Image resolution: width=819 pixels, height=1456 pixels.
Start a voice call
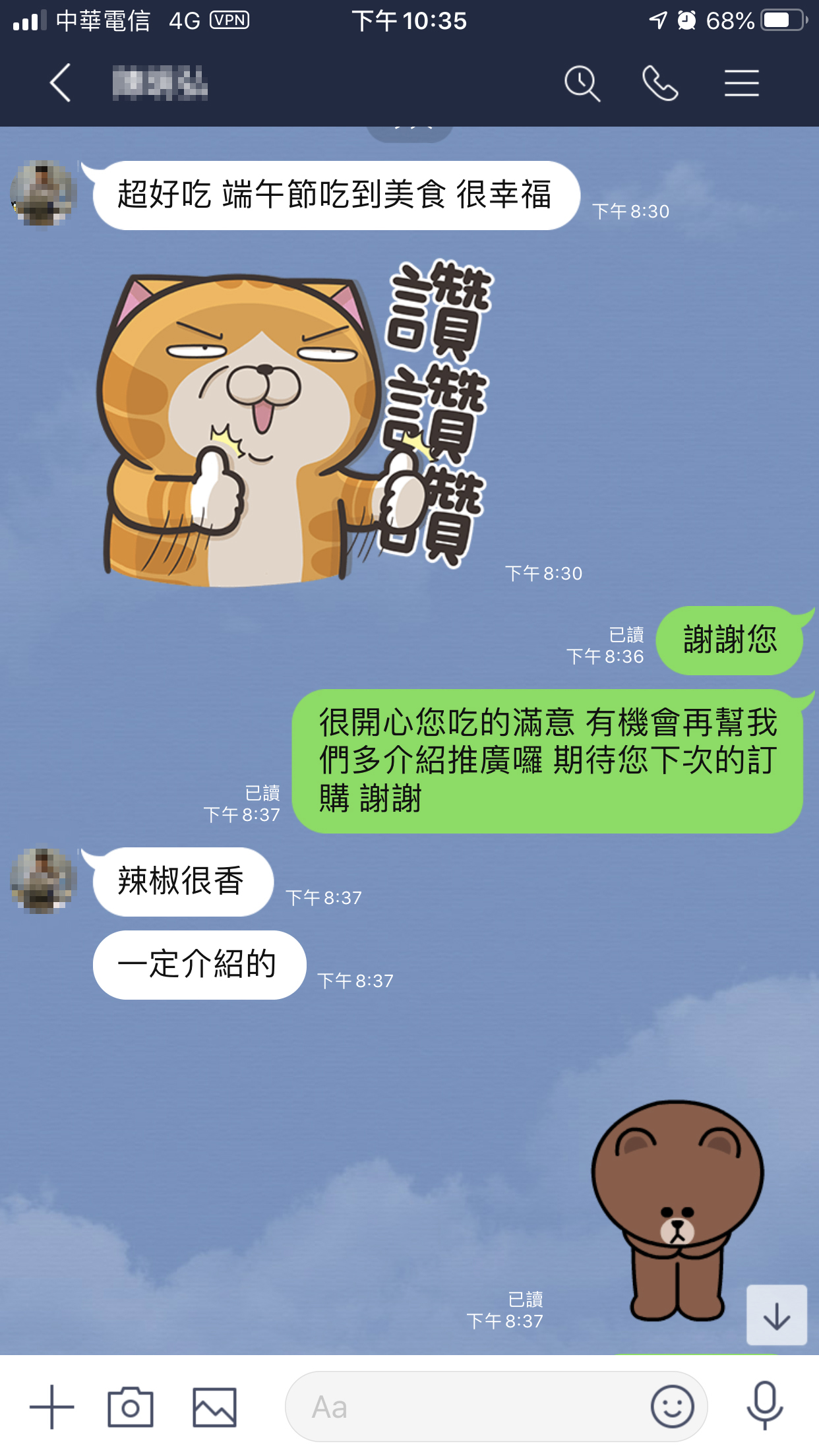coord(660,83)
